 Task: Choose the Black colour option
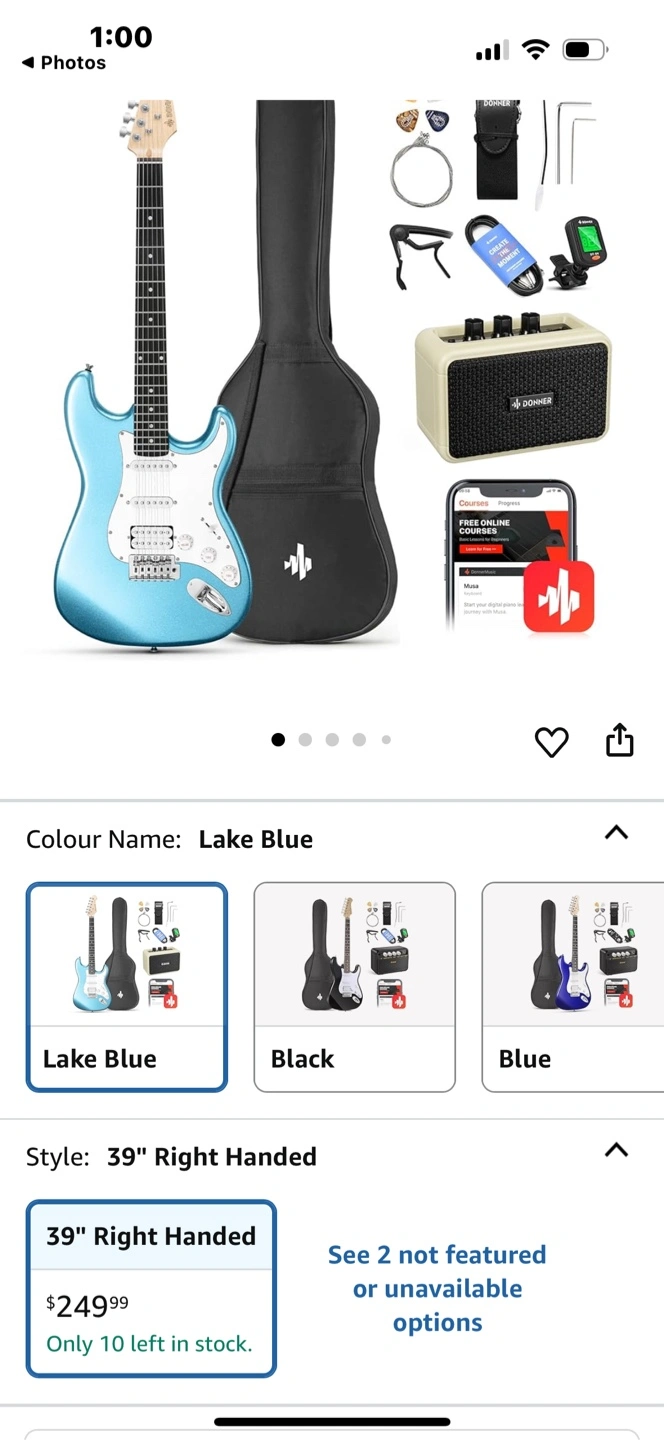coord(354,987)
